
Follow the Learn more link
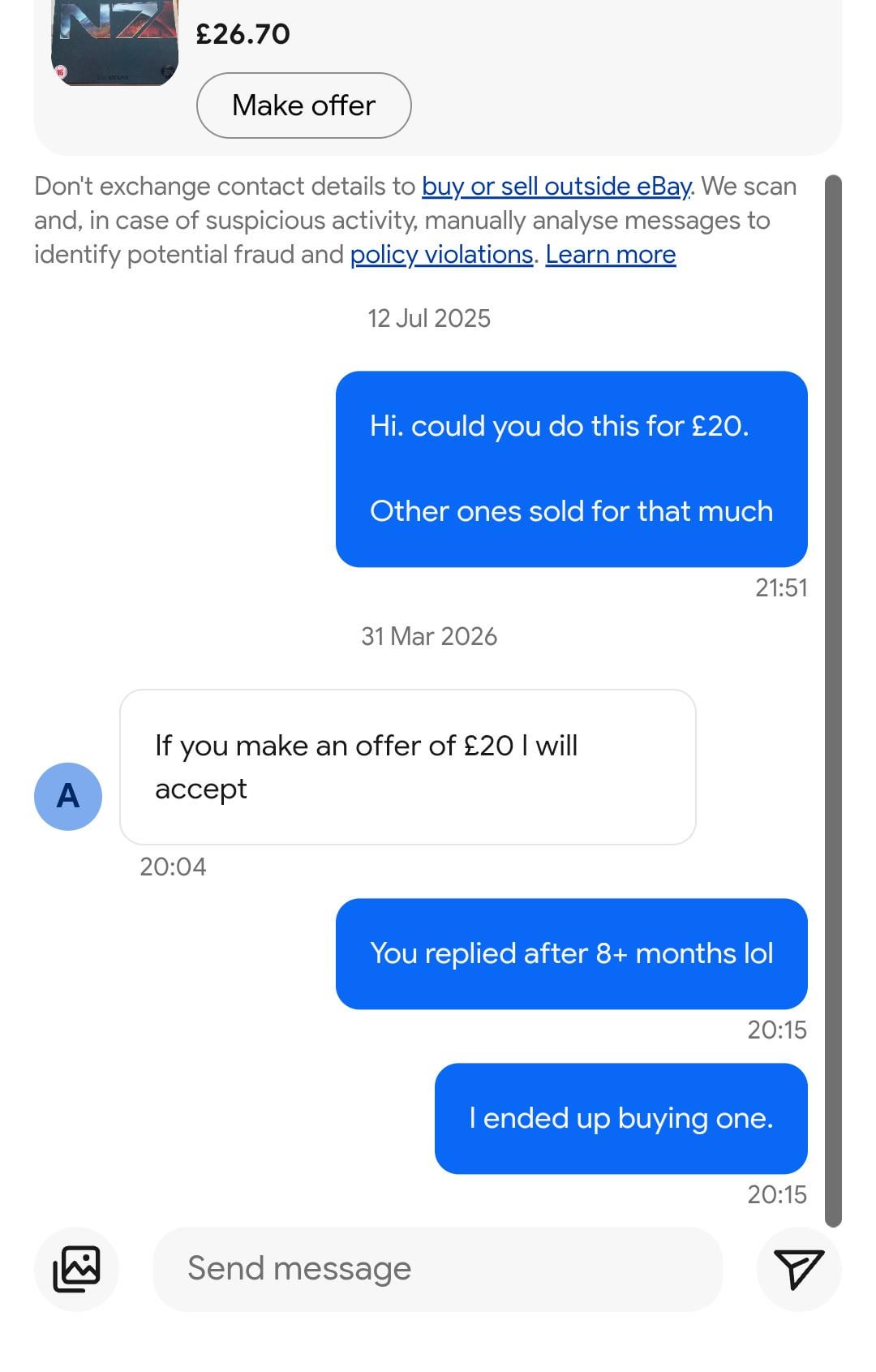click(610, 255)
